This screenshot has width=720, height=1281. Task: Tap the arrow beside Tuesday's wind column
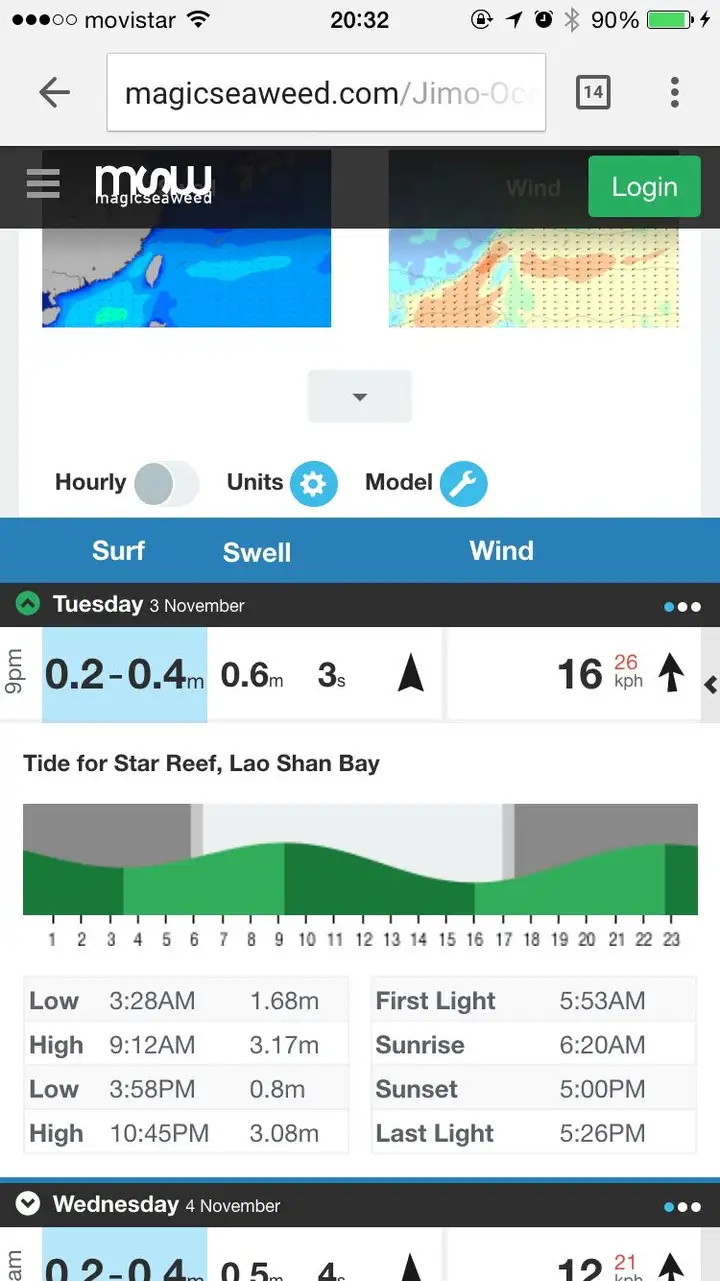[x=710, y=685]
